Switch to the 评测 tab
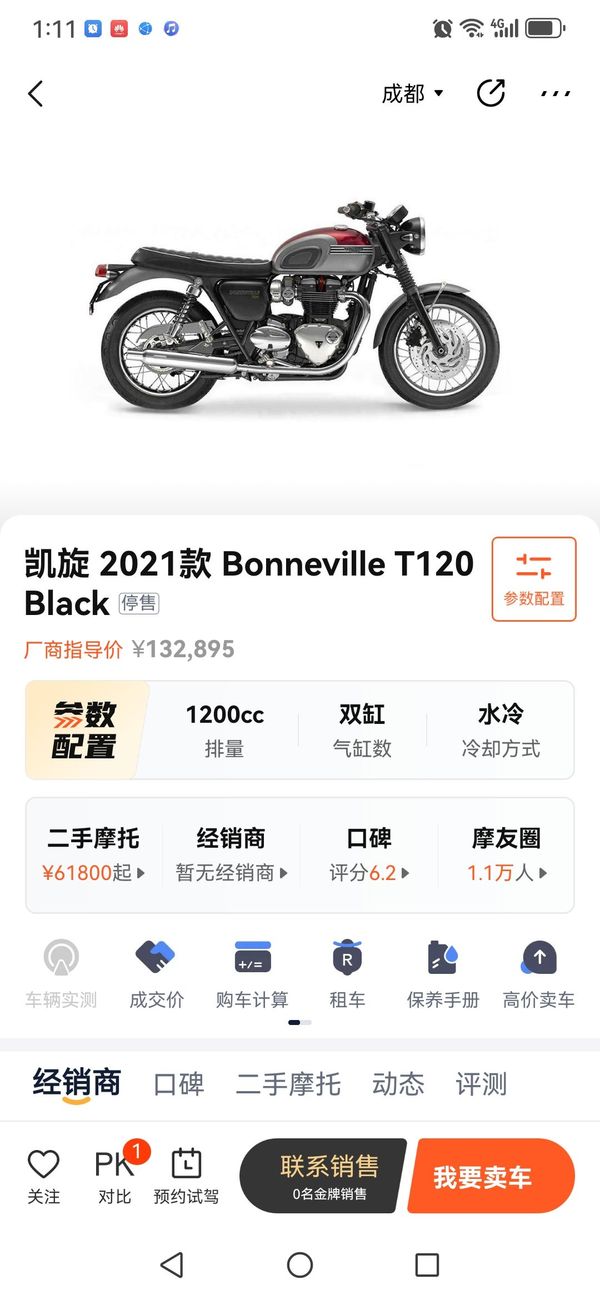The height and width of the screenshot is (1300, 600). pos(481,1084)
